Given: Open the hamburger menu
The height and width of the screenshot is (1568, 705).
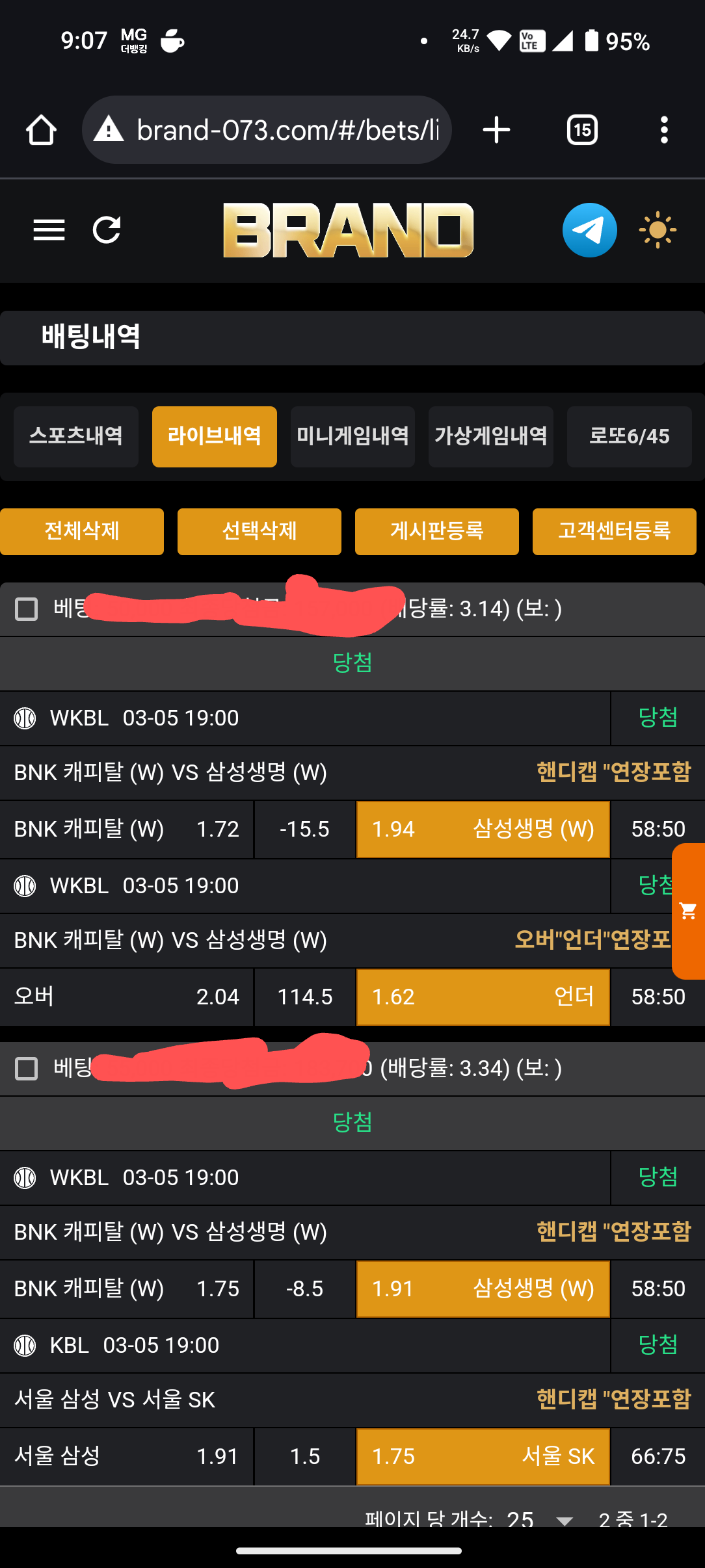Looking at the screenshot, I should 49,230.
